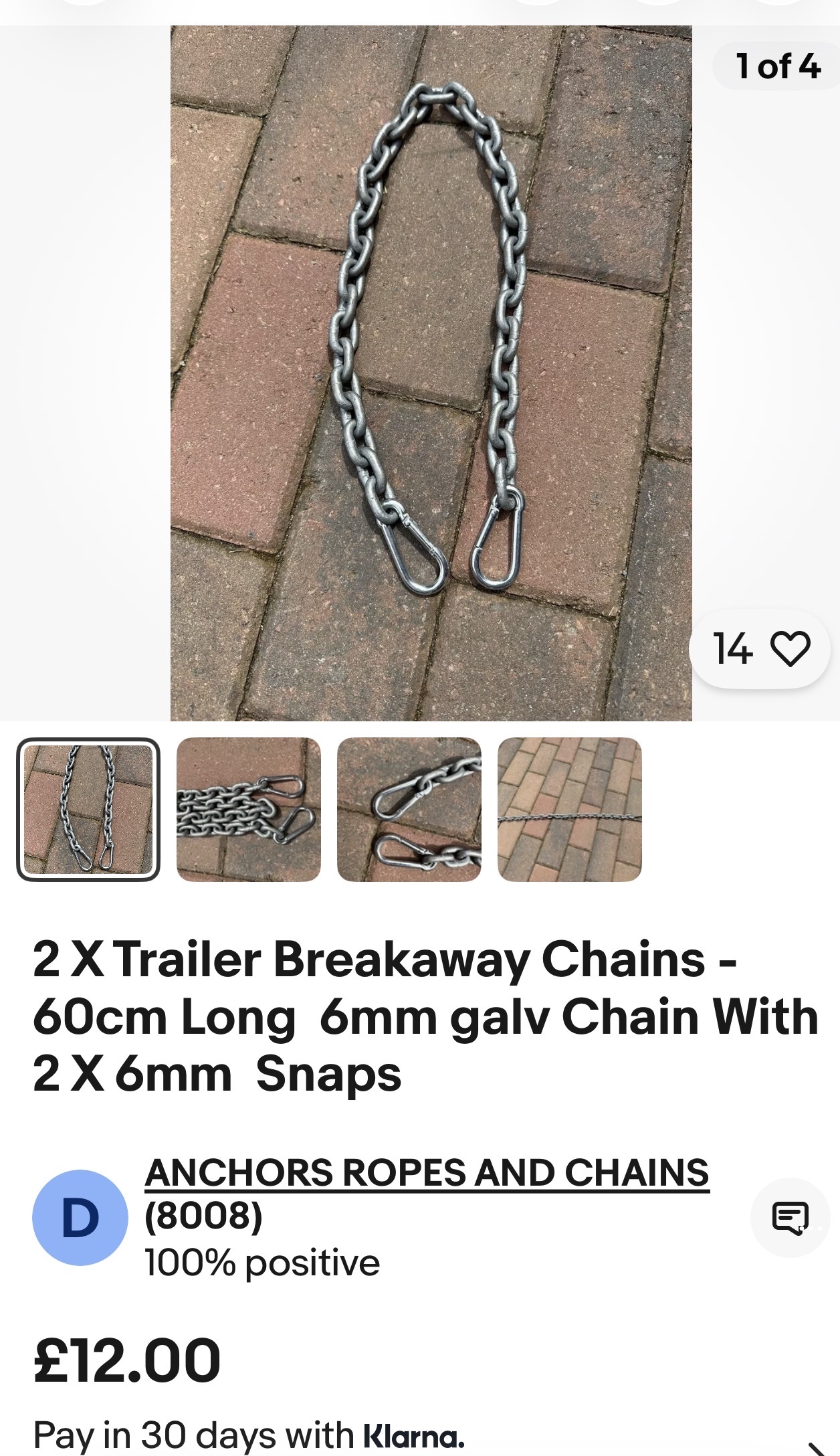Message the seller via chat icon
This screenshot has width=840, height=1456.
point(790,1217)
